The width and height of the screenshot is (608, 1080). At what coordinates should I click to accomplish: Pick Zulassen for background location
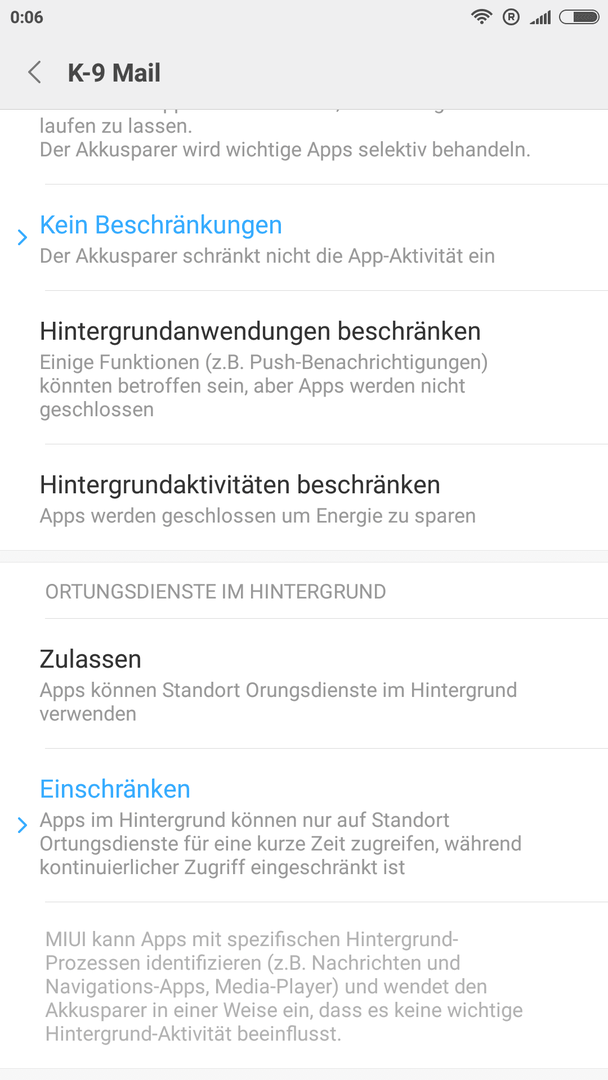tap(304, 683)
